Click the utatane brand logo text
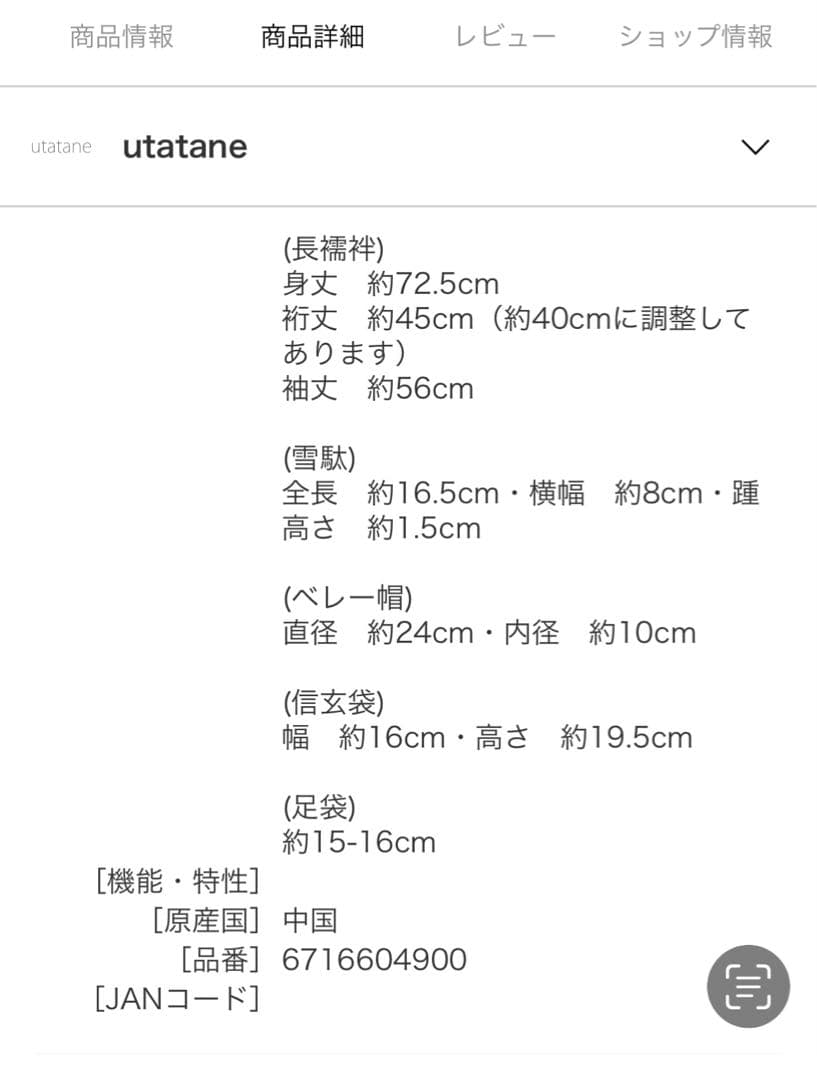This screenshot has height=1080, width=817. point(184,147)
